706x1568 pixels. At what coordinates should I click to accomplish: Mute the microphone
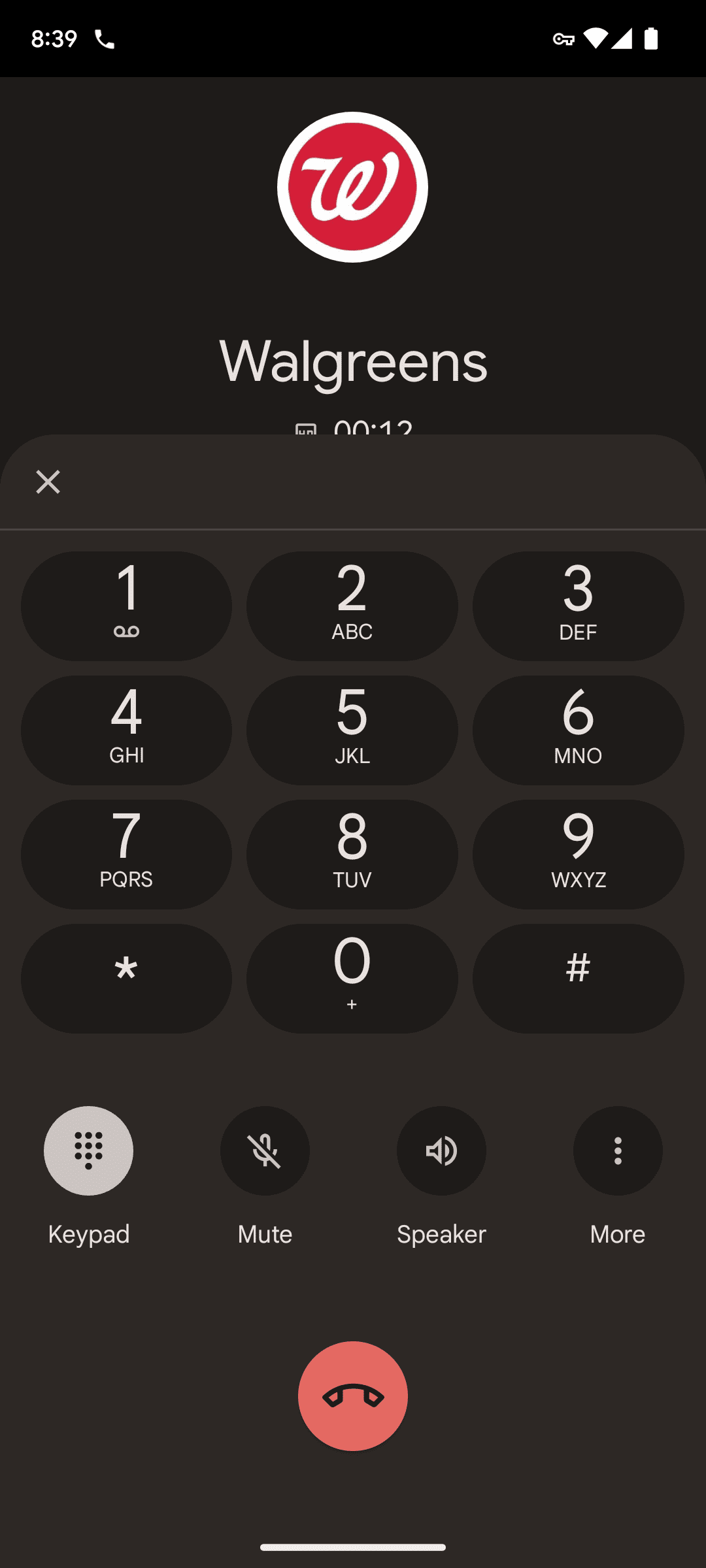click(265, 1151)
